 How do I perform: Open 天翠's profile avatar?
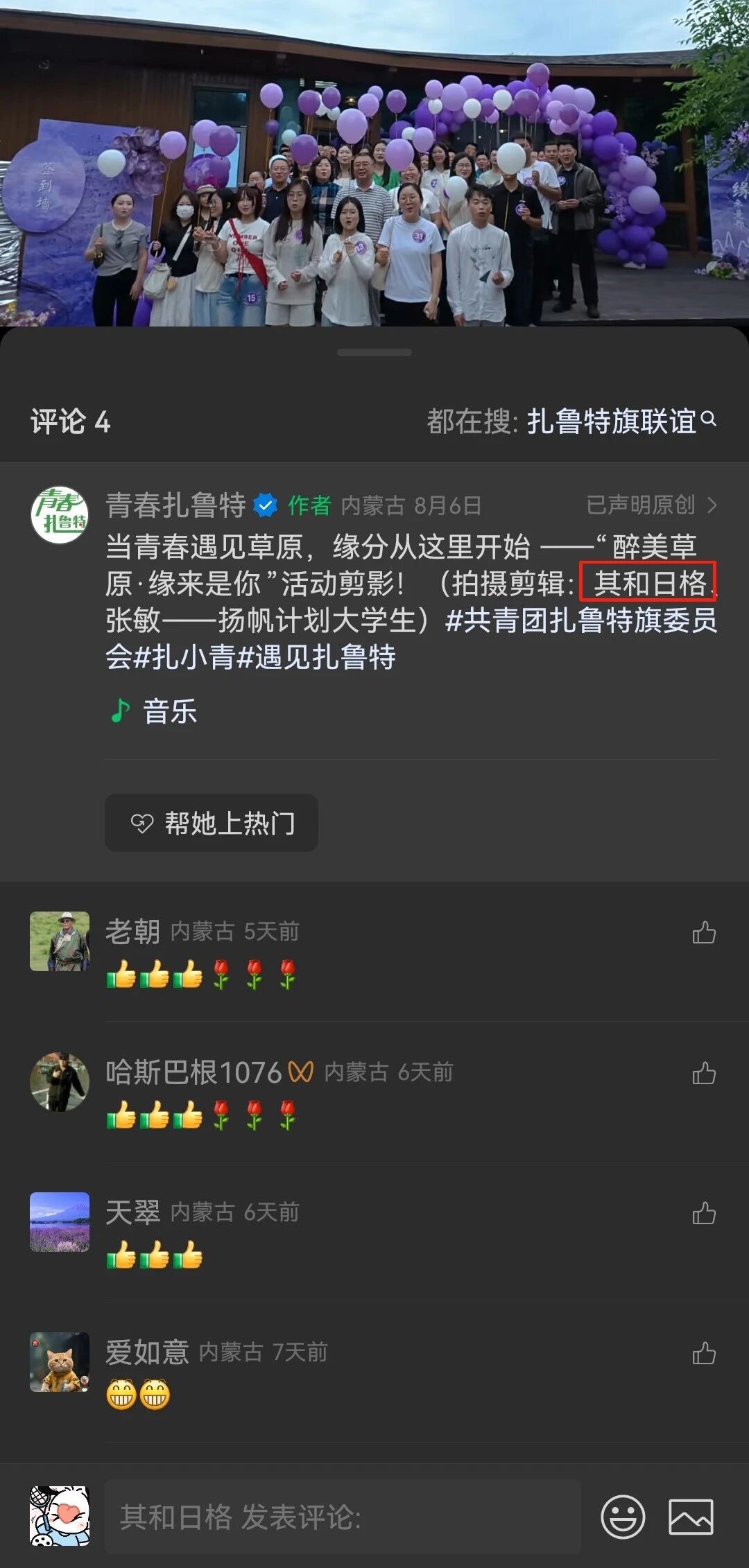pyautogui.click(x=60, y=1222)
